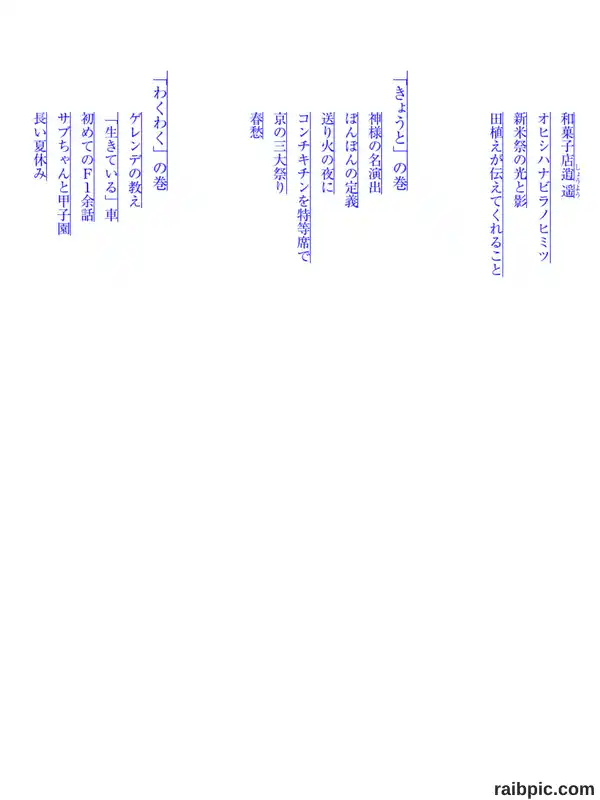Select 神様の名演出 chapter link
The image size is (600, 800).
click(x=376, y=153)
